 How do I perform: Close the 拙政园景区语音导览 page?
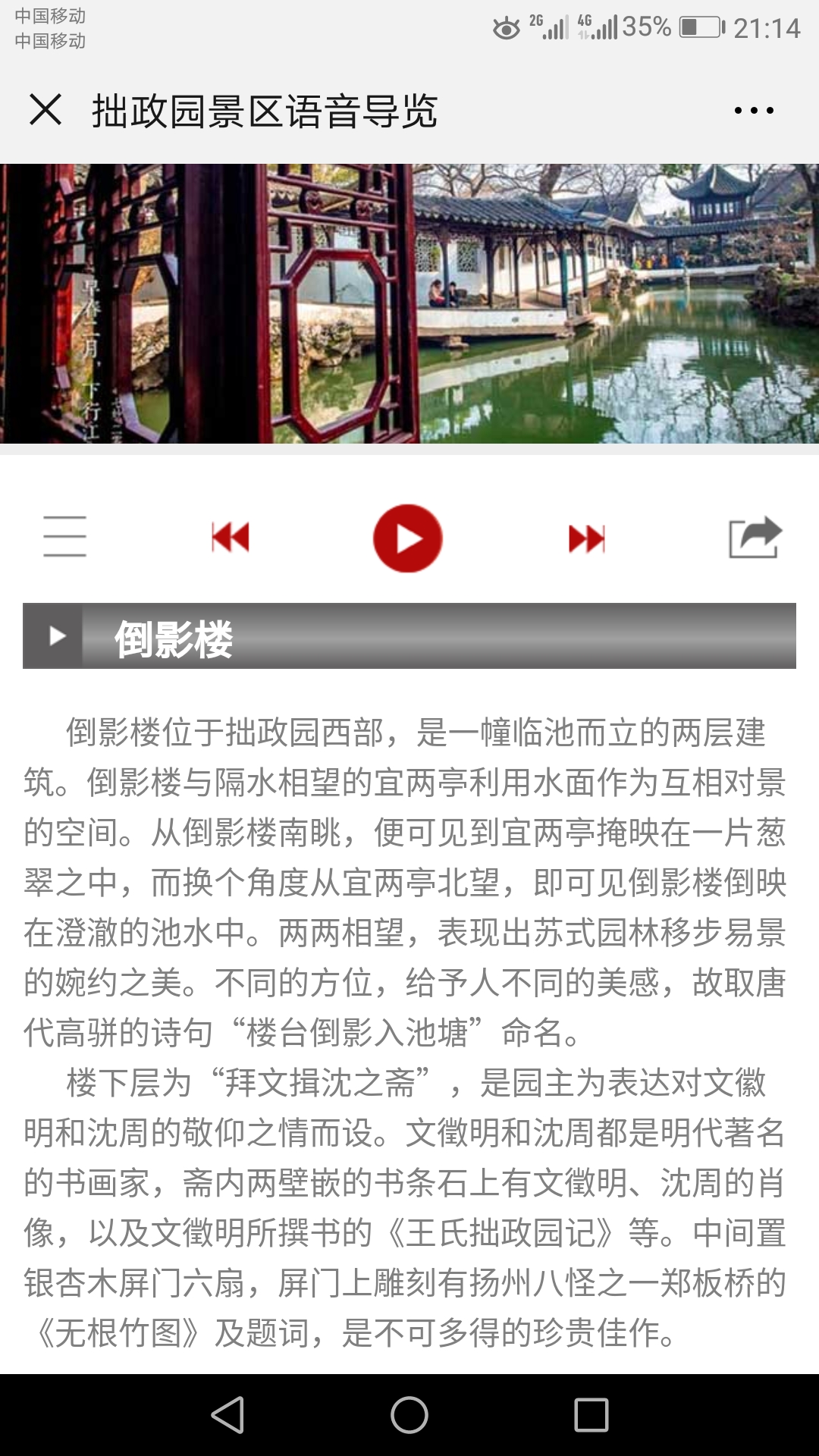coord(45,110)
